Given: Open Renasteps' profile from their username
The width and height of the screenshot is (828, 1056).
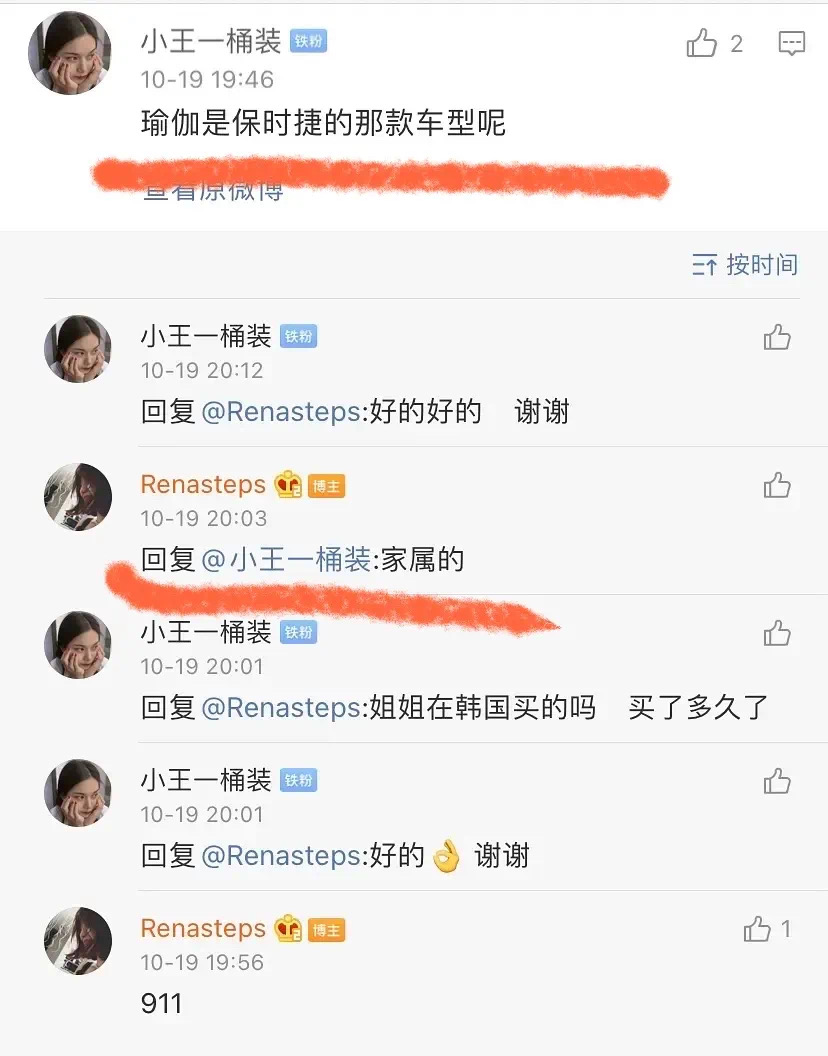Looking at the screenshot, I should (203, 484).
